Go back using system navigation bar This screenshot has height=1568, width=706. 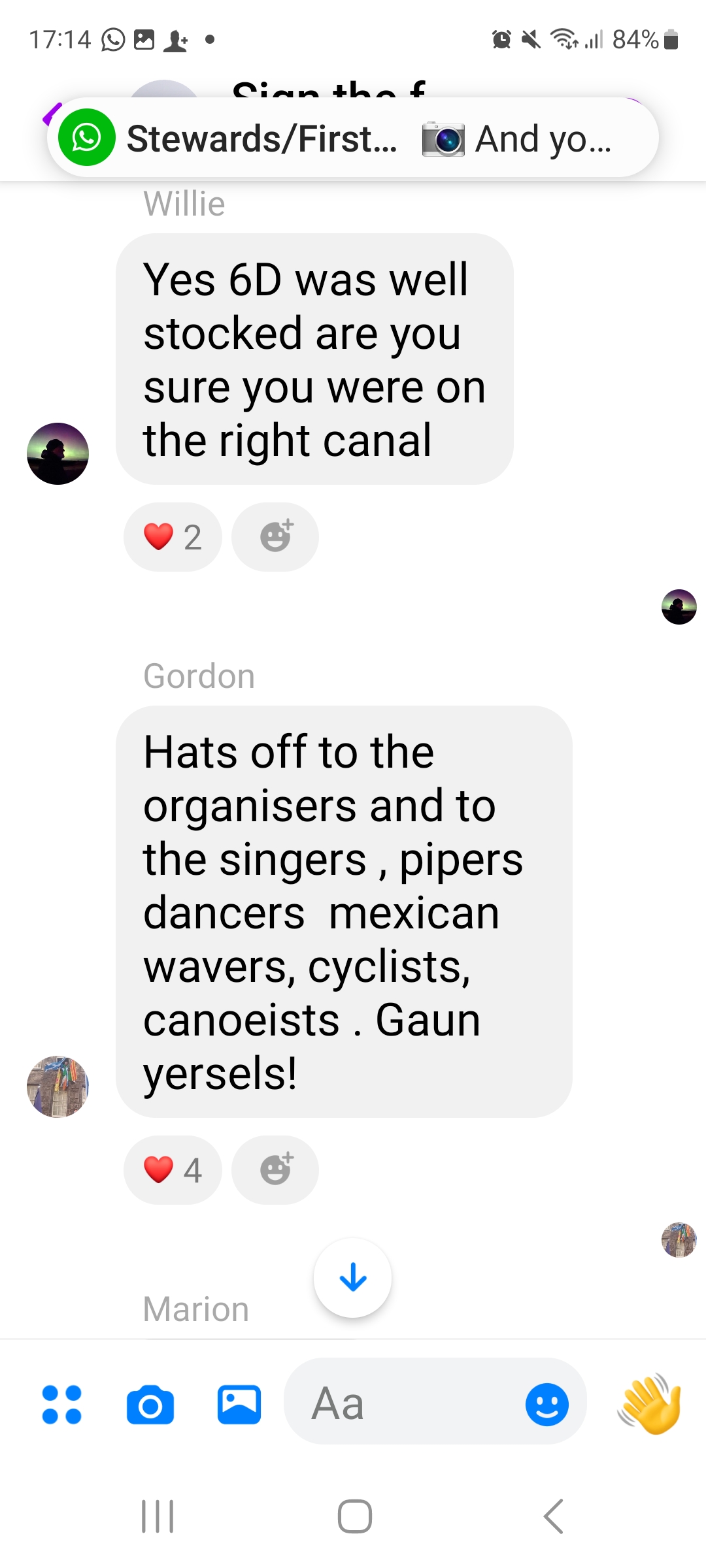(553, 1516)
